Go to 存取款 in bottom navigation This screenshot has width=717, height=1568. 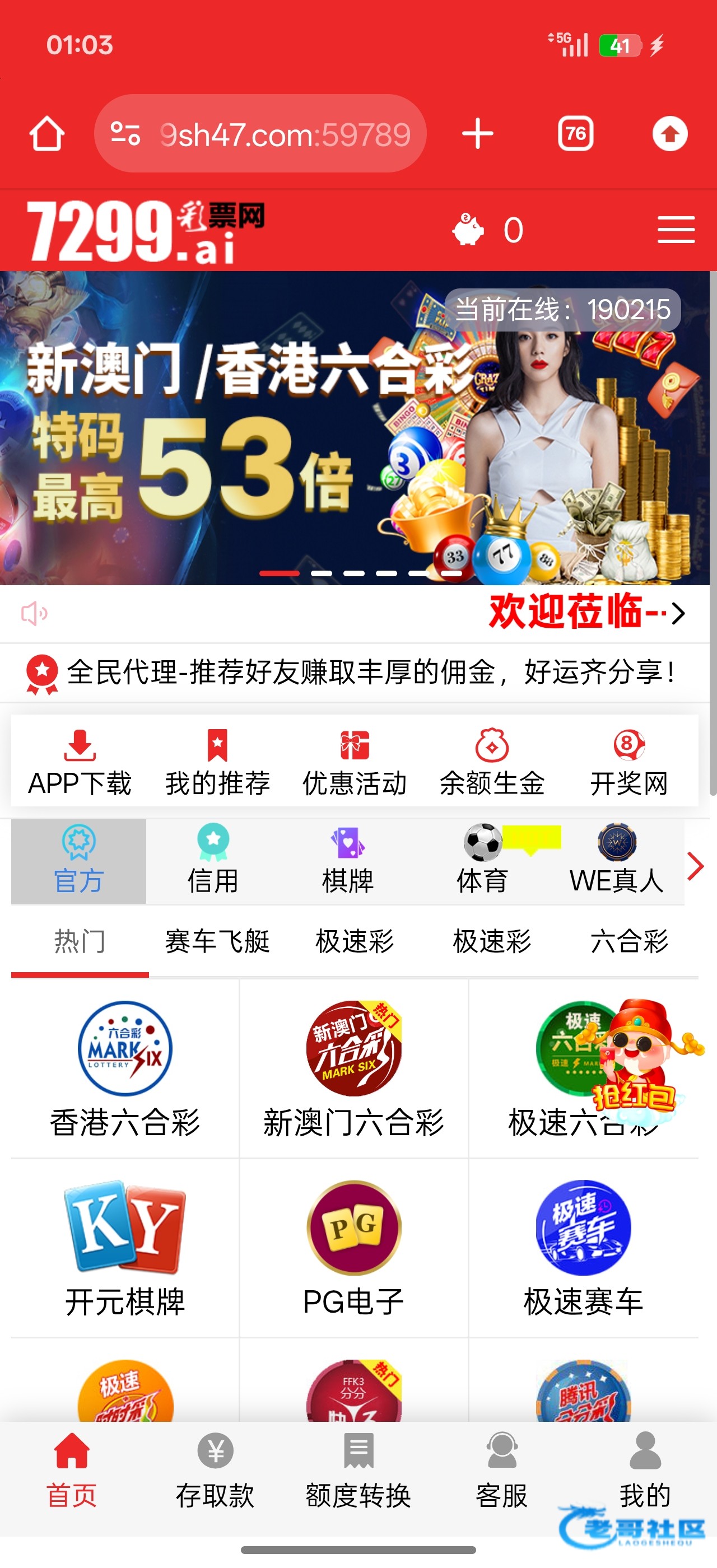[x=215, y=1470]
